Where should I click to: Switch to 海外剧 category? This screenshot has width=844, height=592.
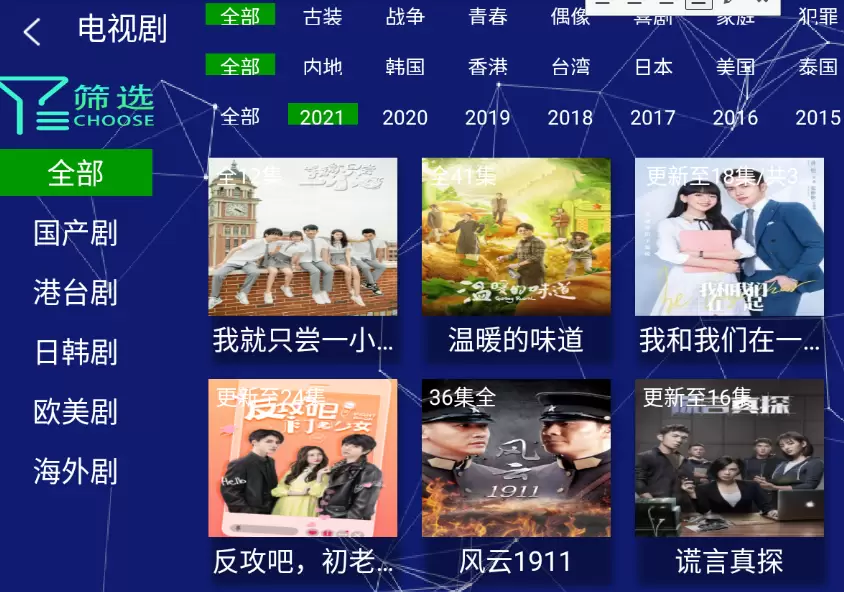[76, 471]
